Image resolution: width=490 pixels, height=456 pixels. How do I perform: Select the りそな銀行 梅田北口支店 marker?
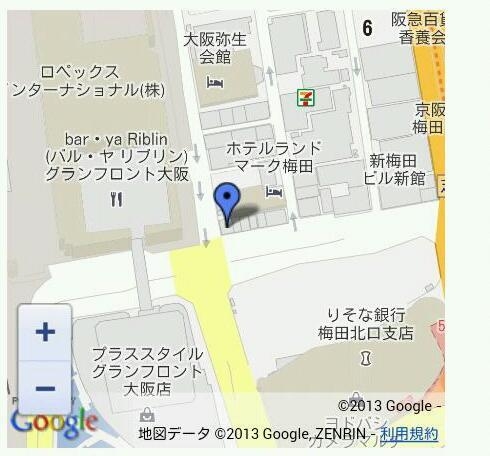click(x=365, y=358)
